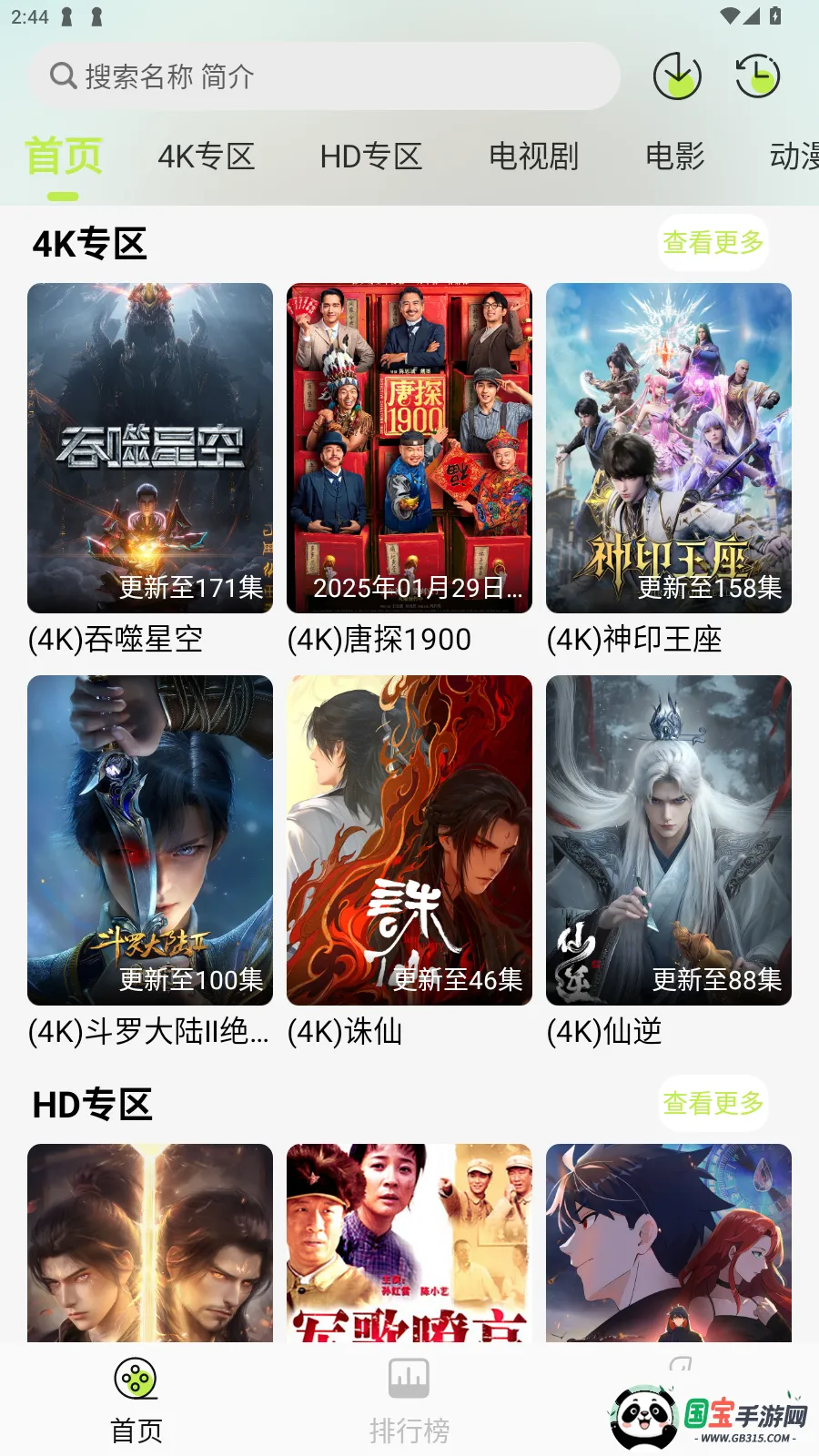The image size is (819, 1456).
Task: Select the 电影 tab
Action: 674,157
